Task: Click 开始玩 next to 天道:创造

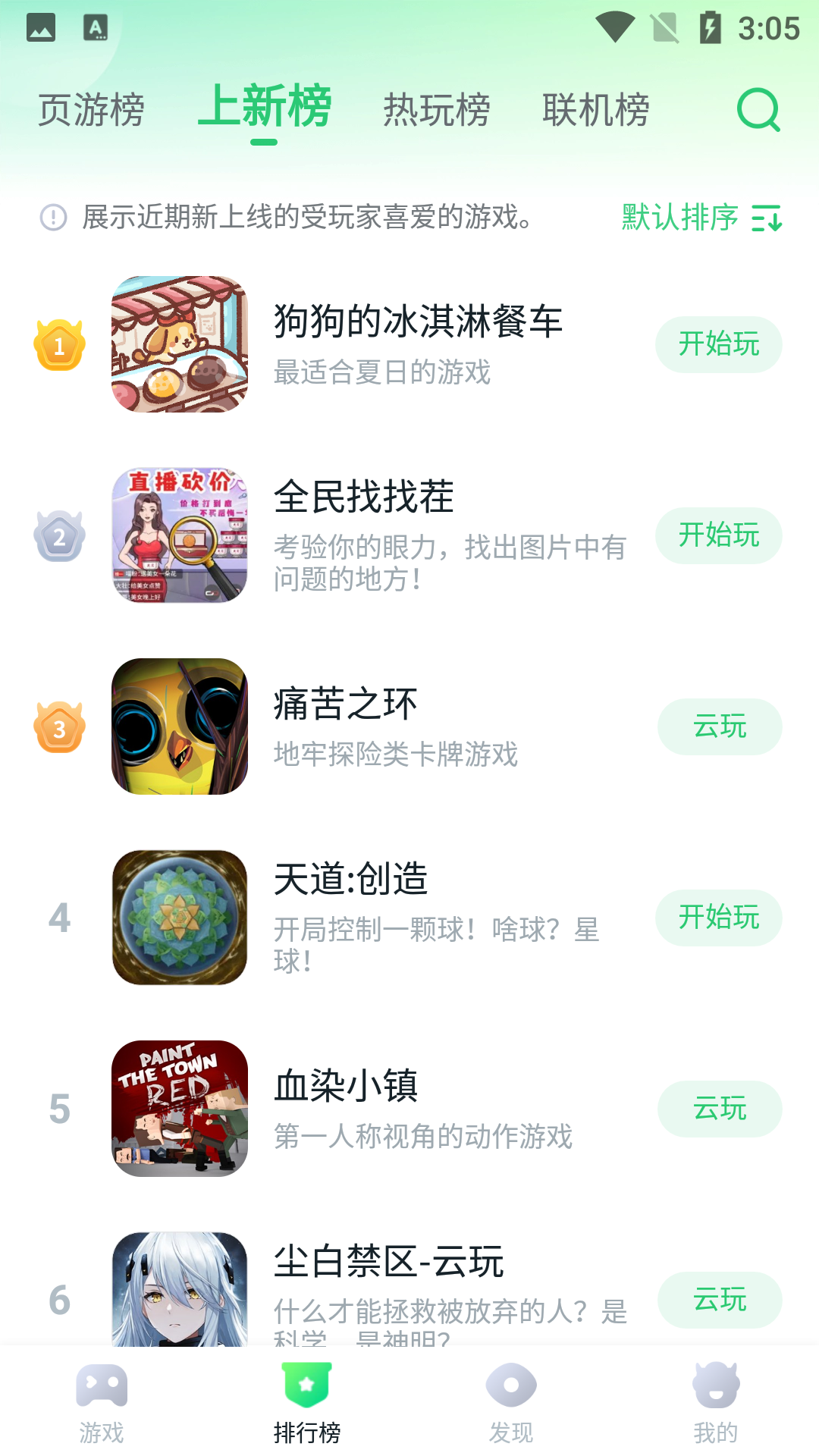Action: click(718, 918)
